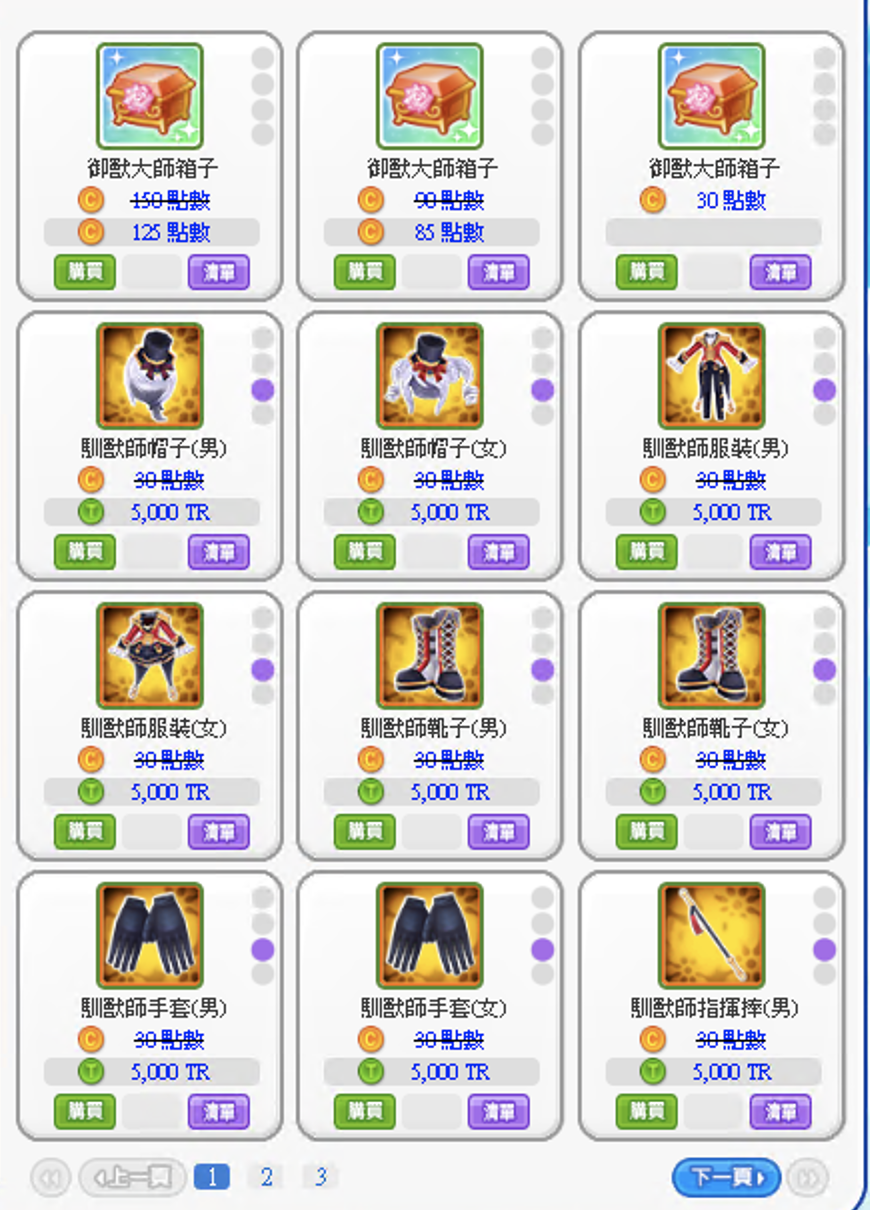Jump to the first page arrow

(50, 1178)
